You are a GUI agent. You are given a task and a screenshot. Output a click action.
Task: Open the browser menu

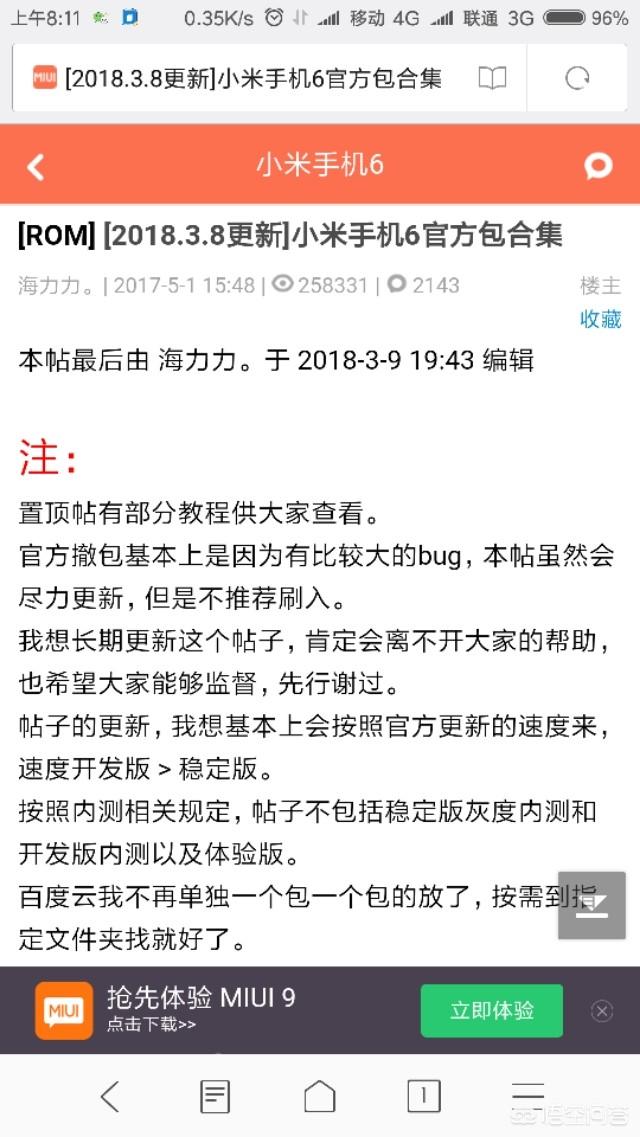[527, 1094]
